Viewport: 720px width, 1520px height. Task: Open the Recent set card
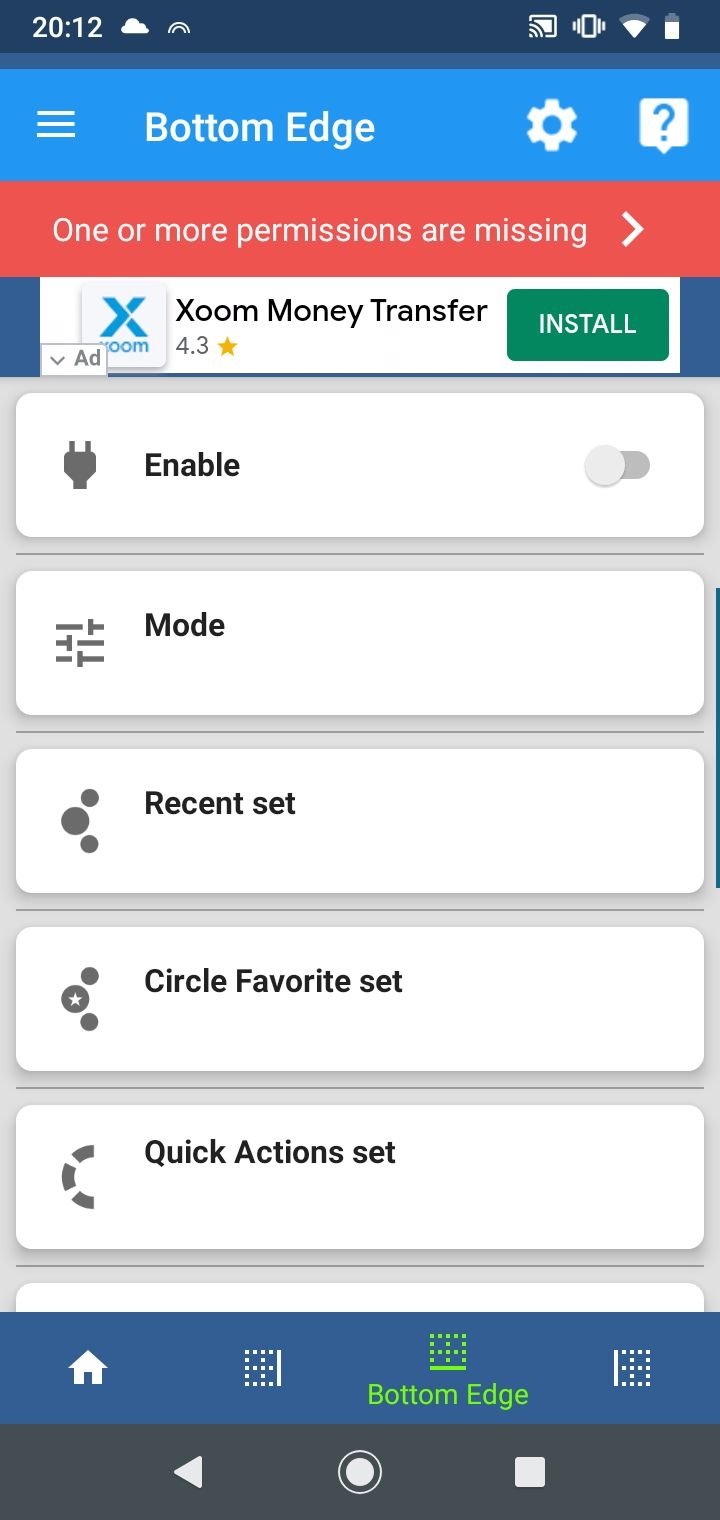[360, 821]
